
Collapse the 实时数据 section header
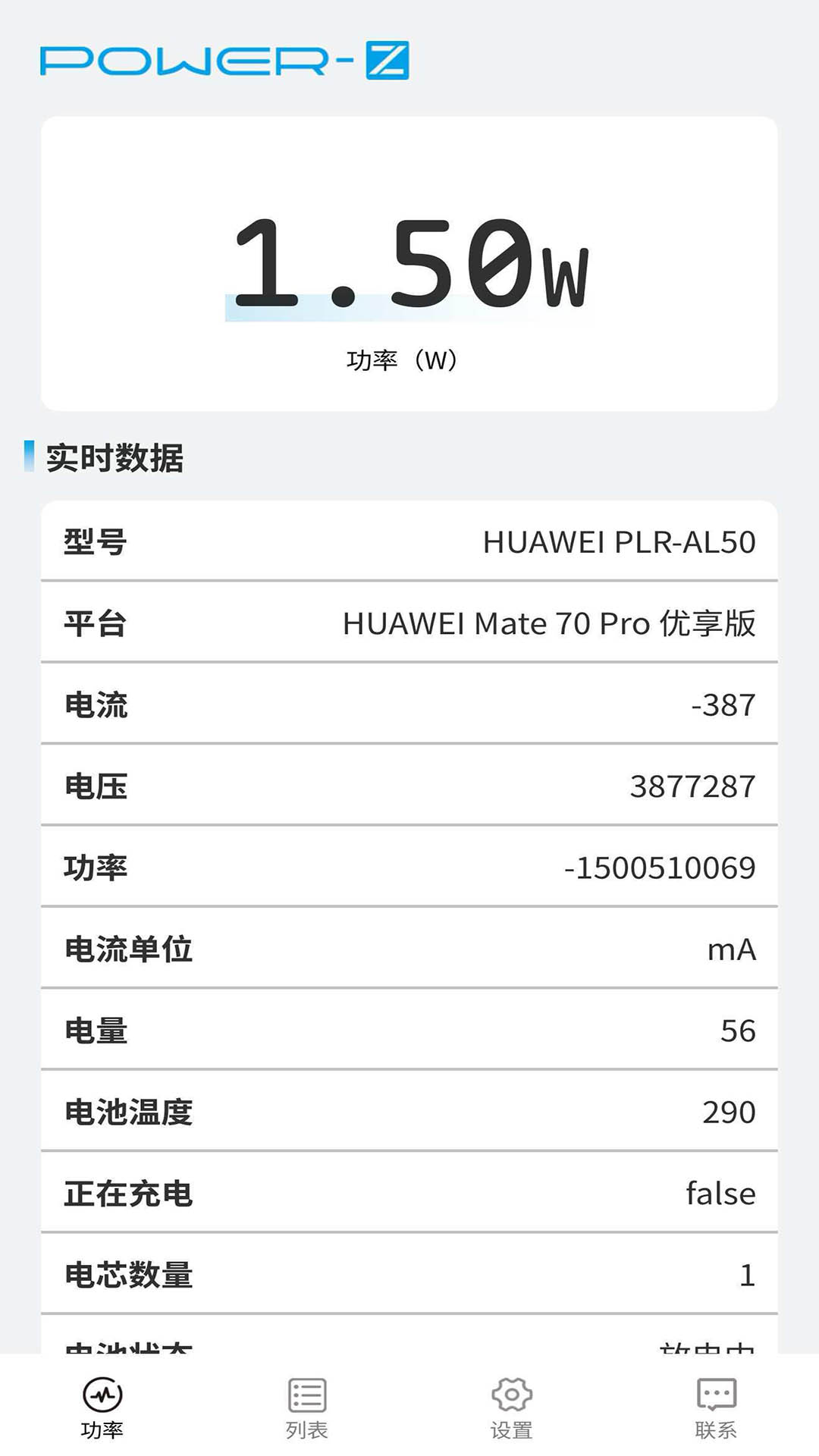click(114, 457)
